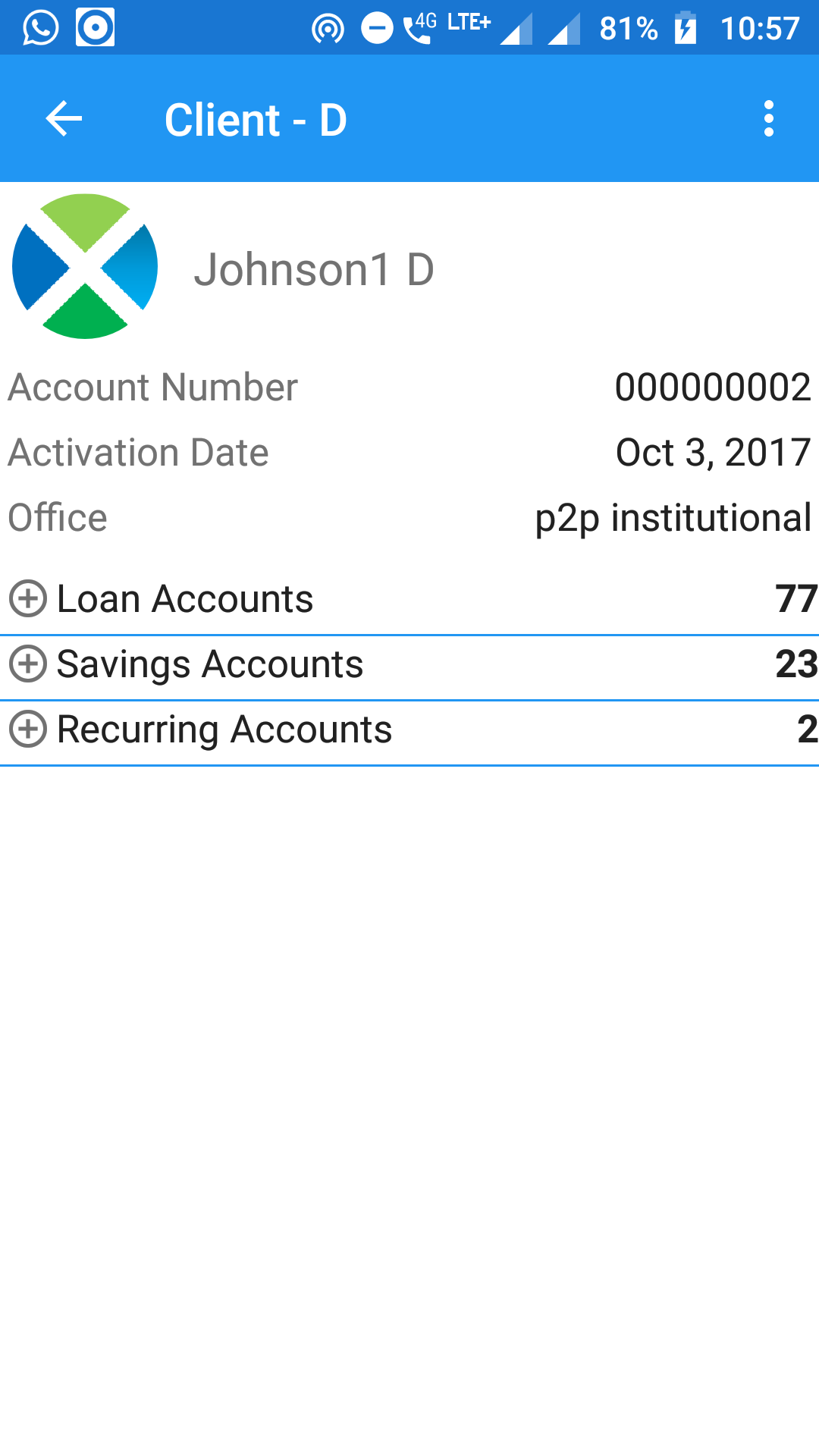
Task: Open the overflow menu
Action: click(769, 118)
